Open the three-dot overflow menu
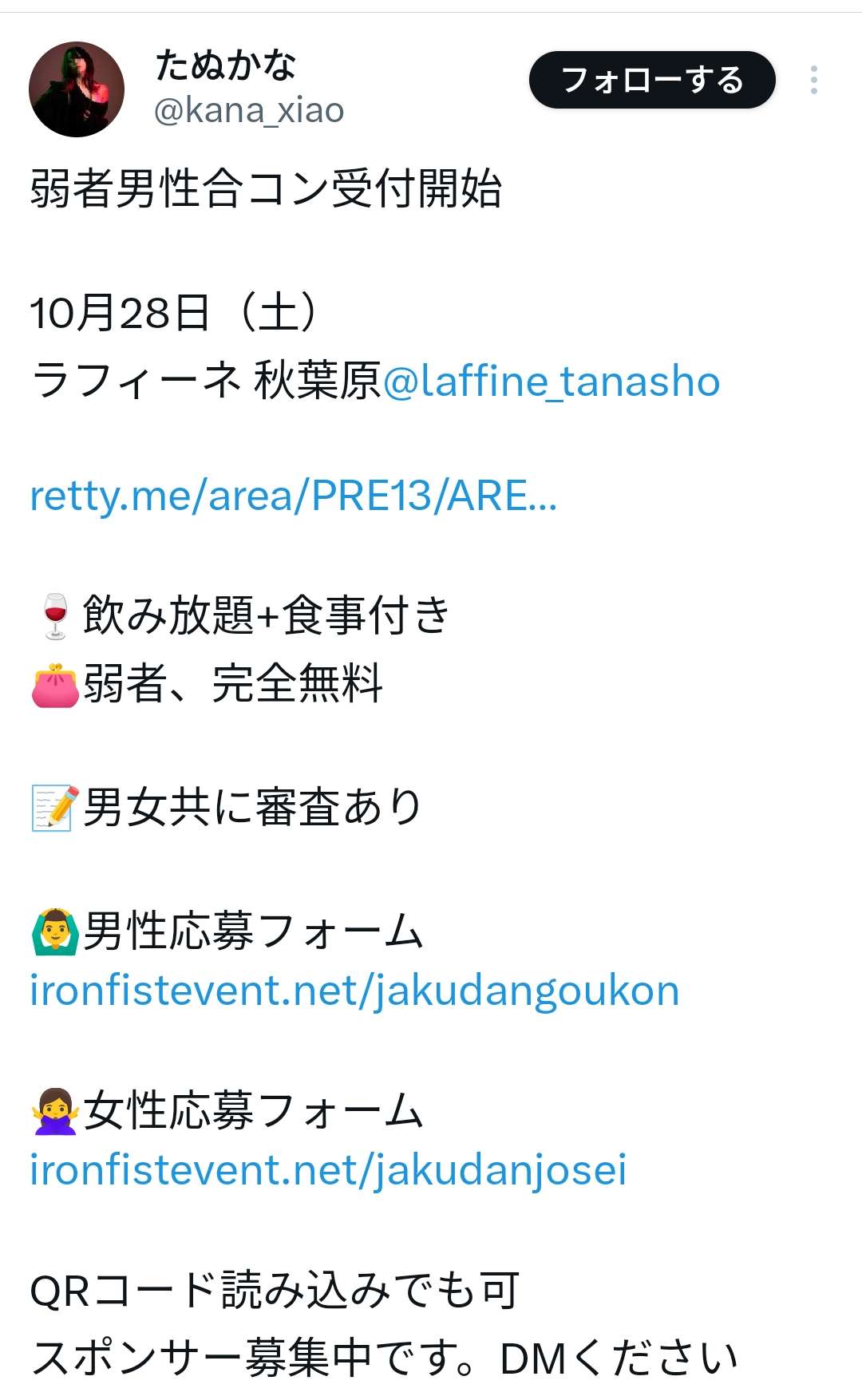Image resolution: width=862 pixels, height=1400 pixels. [813, 80]
